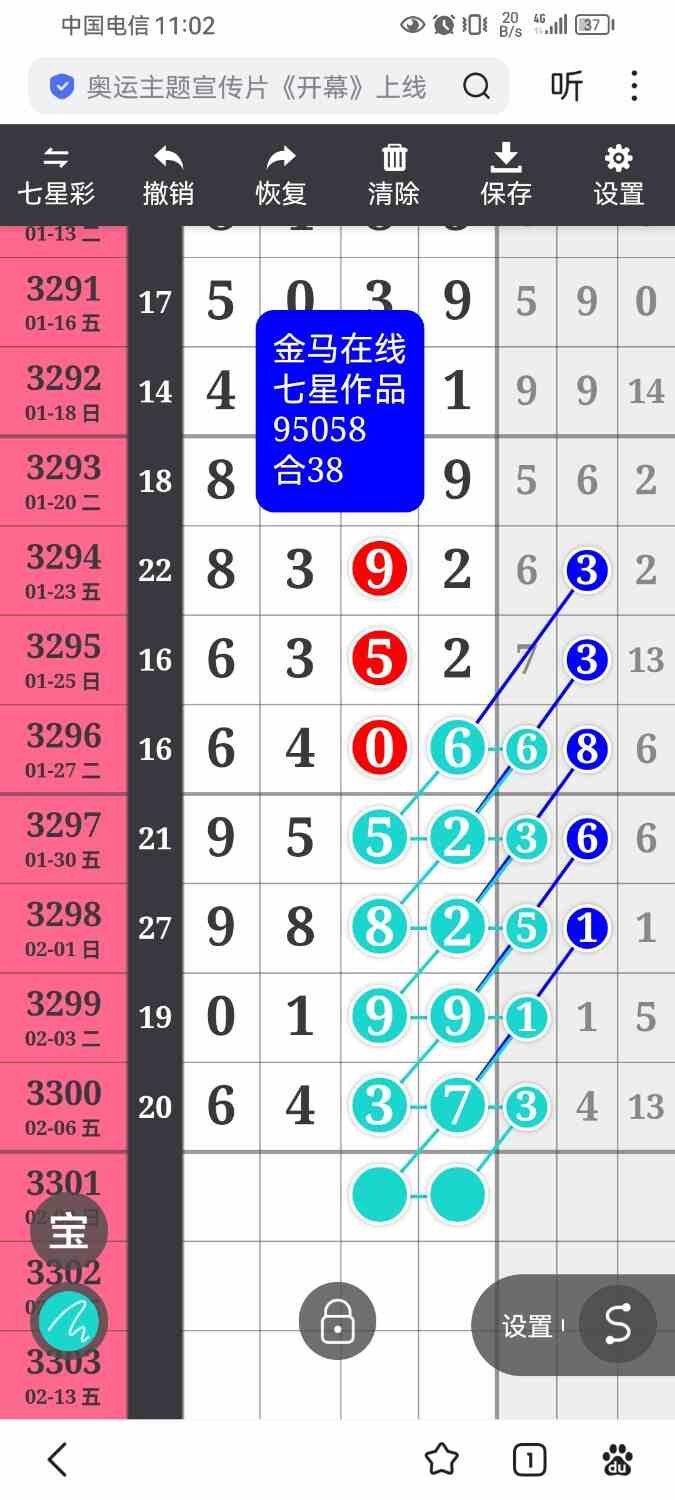The width and height of the screenshot is (675, 1500).
Task: Redo action with 恢复
Action: pyautogui.click(x=281, y=175)
